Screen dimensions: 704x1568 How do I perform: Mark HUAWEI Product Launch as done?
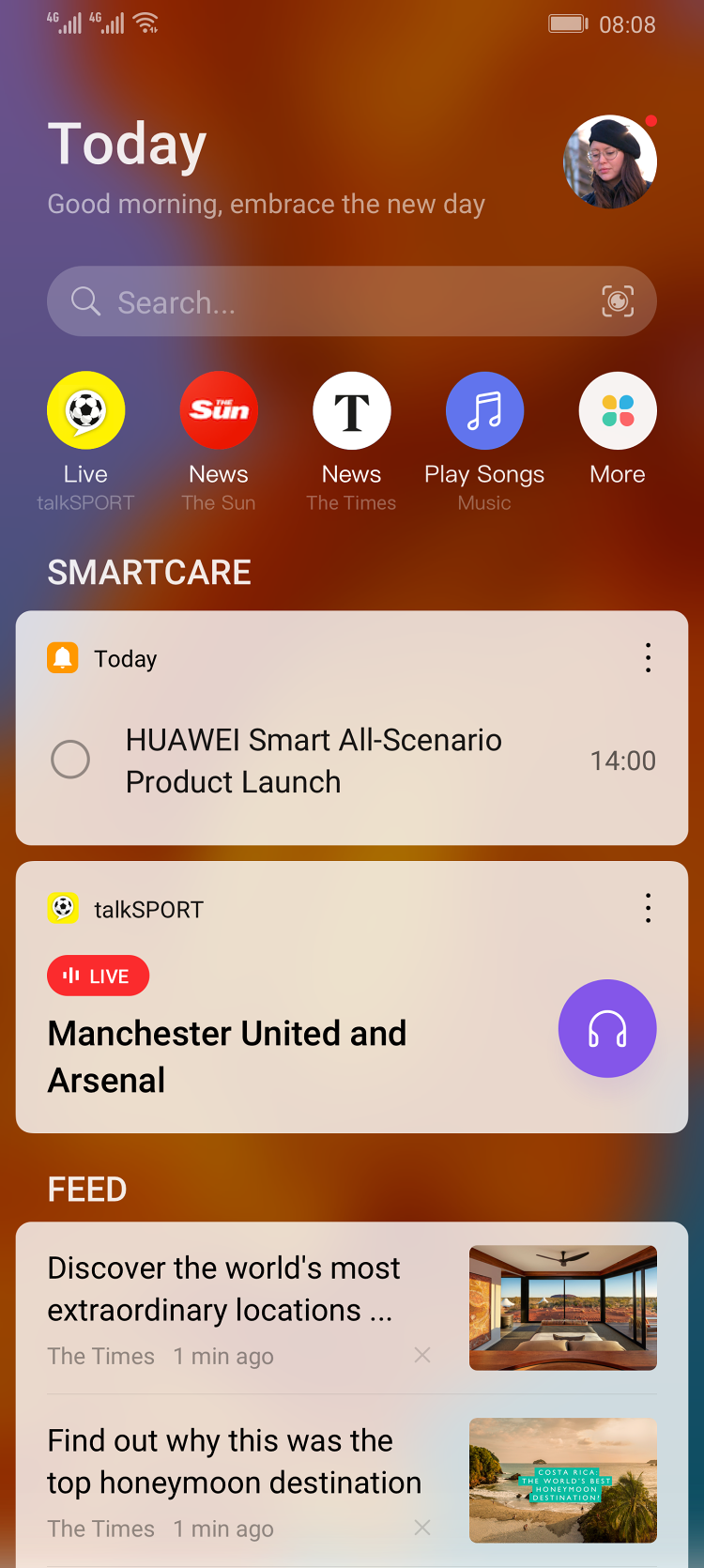(70, 760)
